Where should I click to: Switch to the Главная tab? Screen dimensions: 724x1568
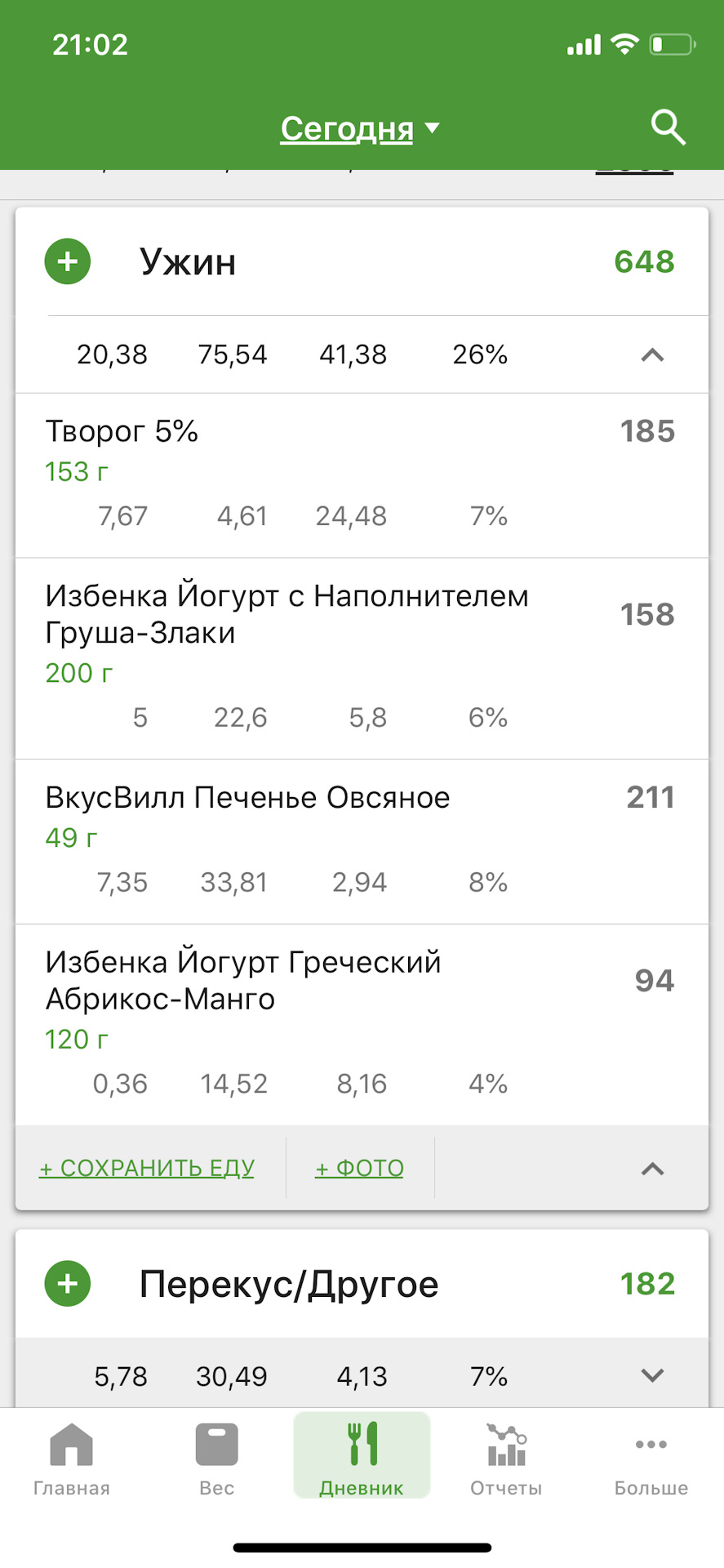[72, 1459]
